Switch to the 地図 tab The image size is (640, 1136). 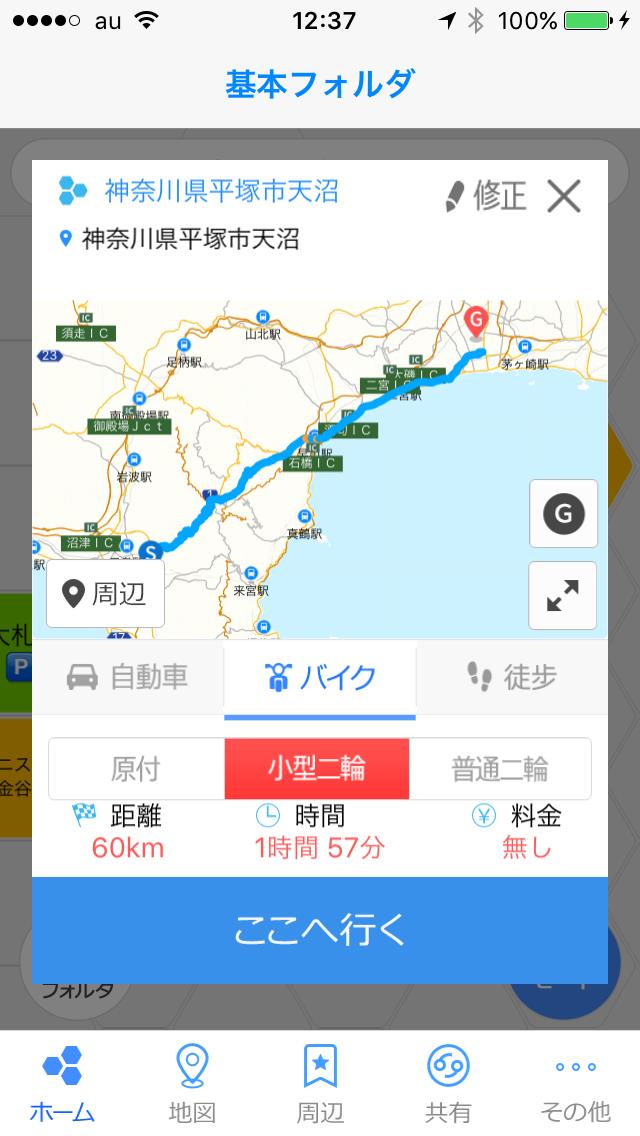191,1084
